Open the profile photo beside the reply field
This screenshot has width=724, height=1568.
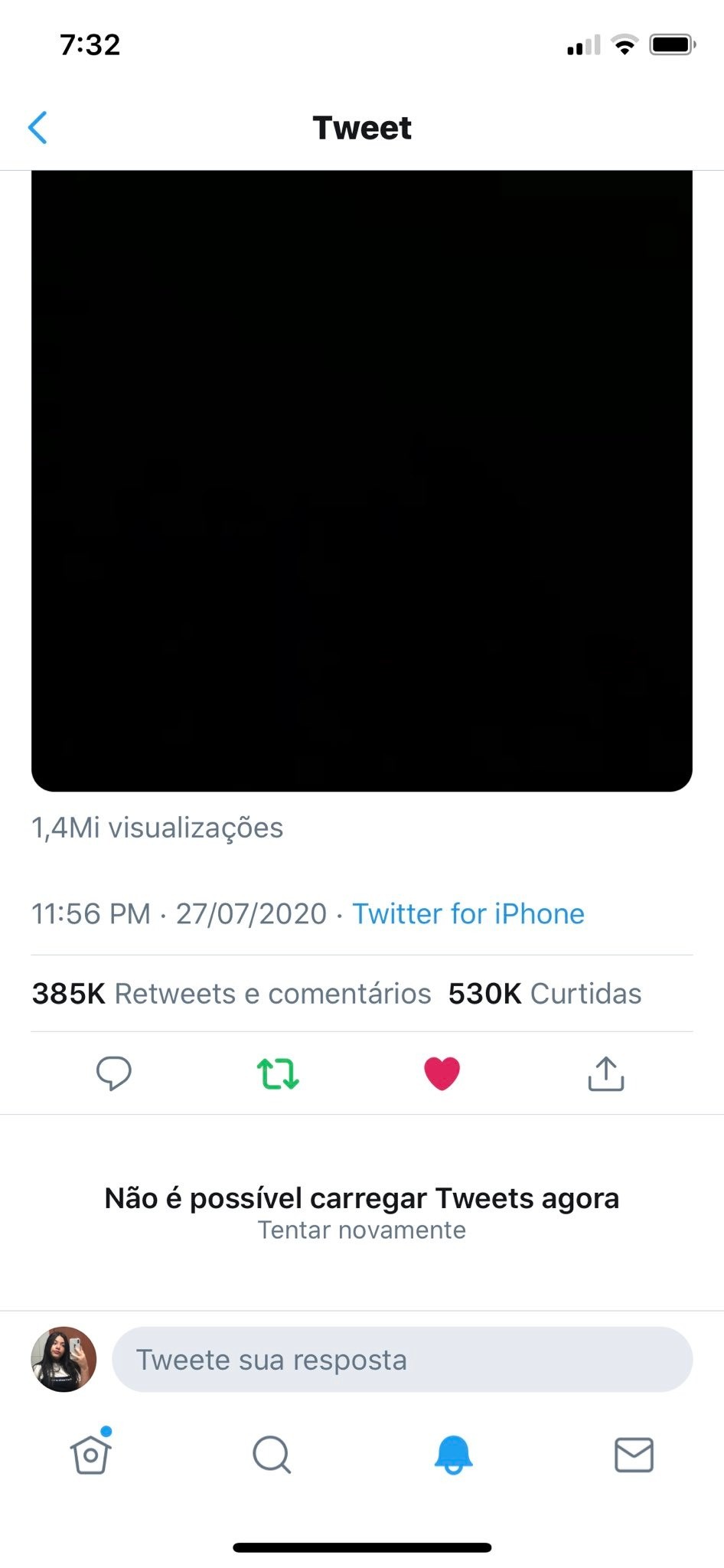pos(64,1360)
